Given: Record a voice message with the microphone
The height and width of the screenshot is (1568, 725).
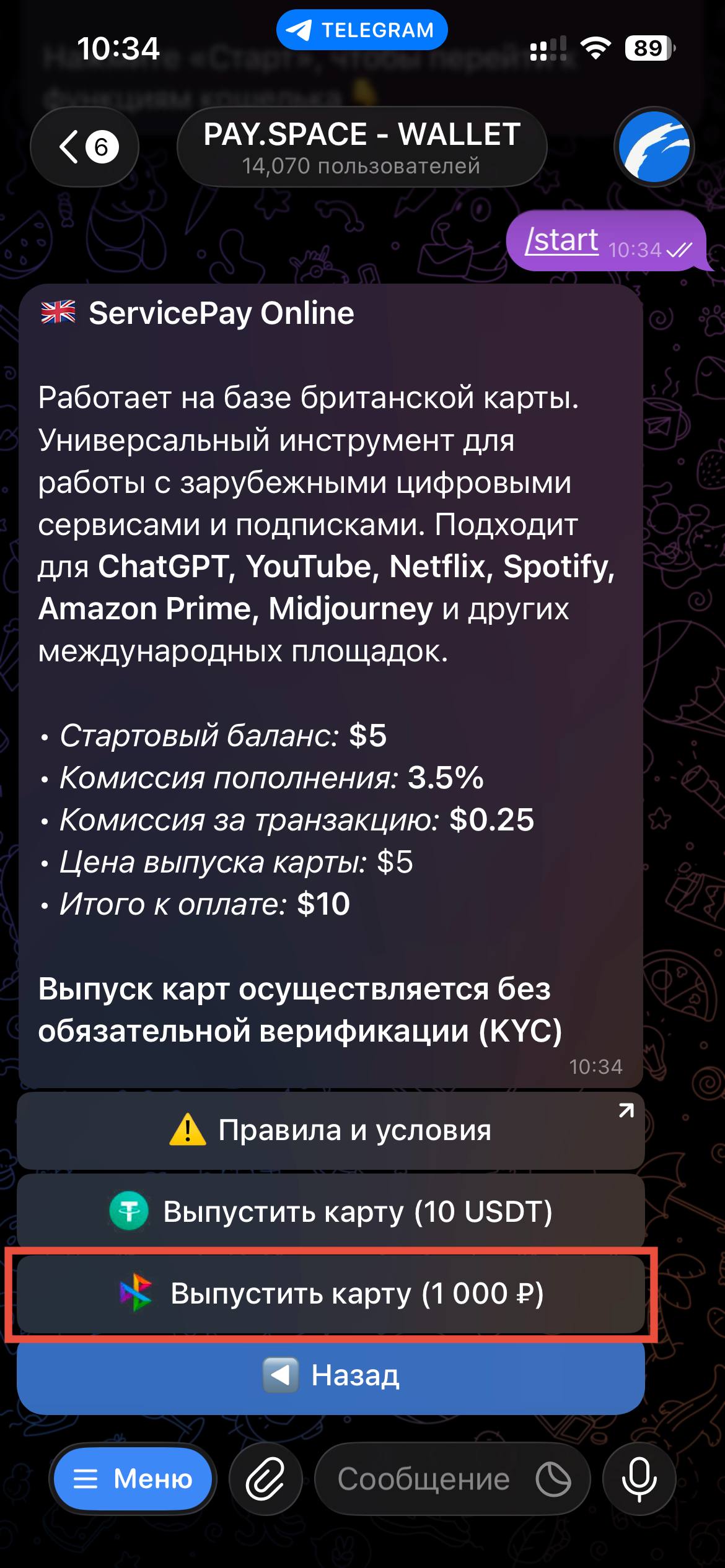Looking at the screenshot, I should click(x=639, y=1479).
